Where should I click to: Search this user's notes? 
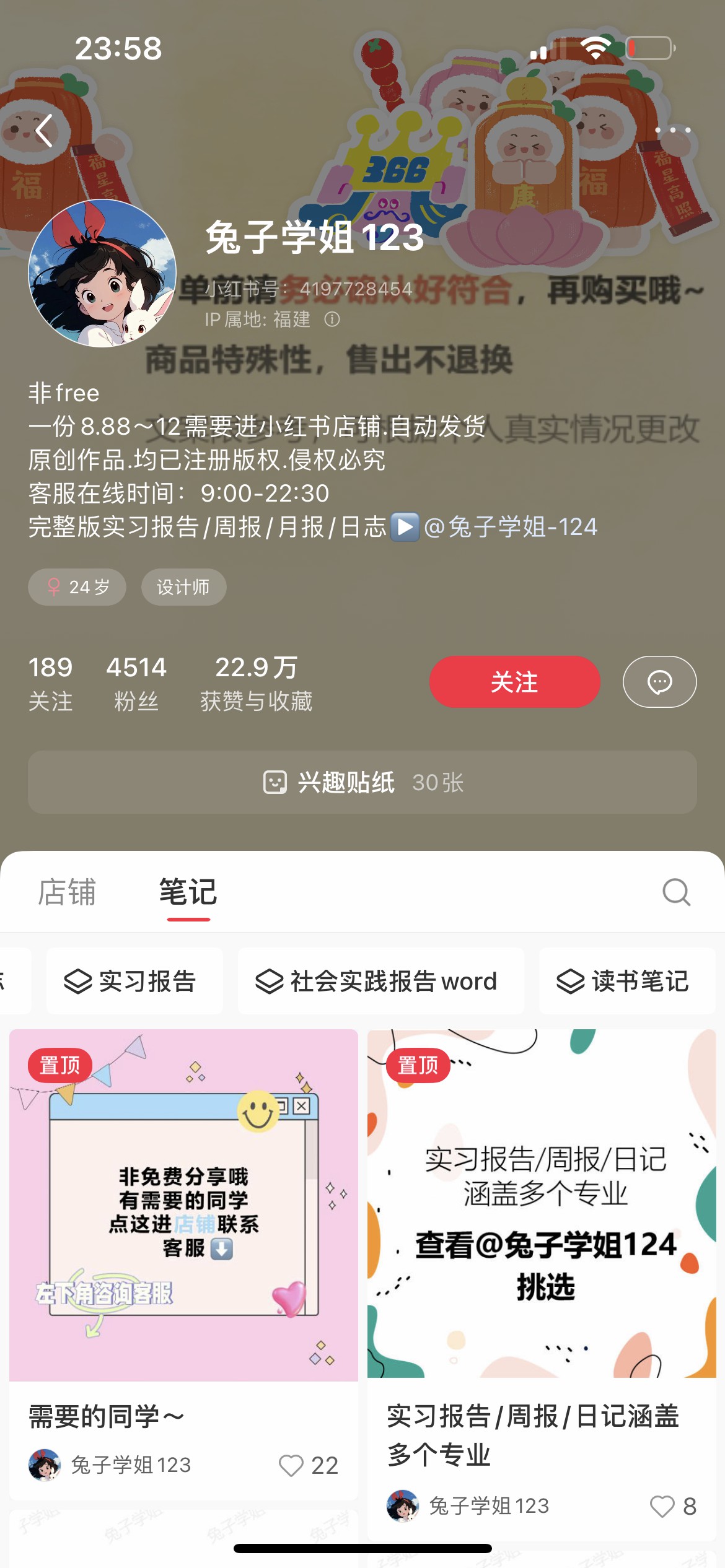[676, 892]
